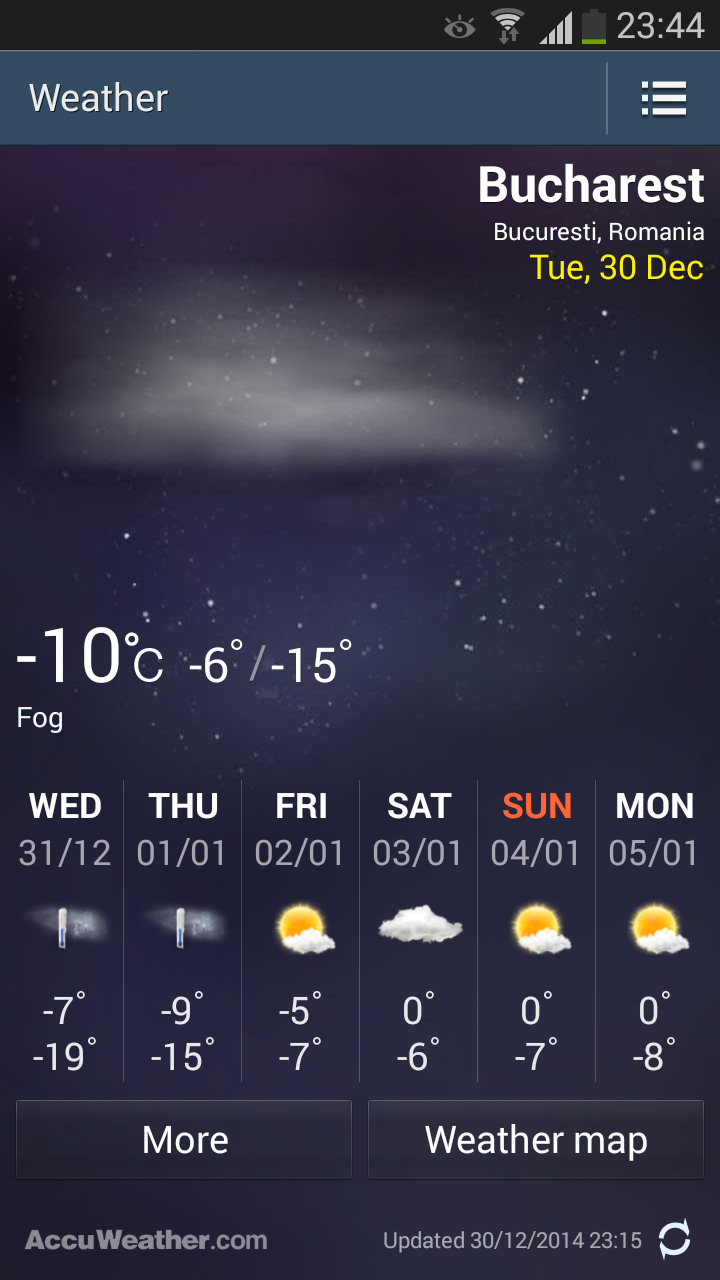The height and width of the screenshot is (1280, 720).
Task: Open the AccuWeather.com link
Action: point(146,1241)
